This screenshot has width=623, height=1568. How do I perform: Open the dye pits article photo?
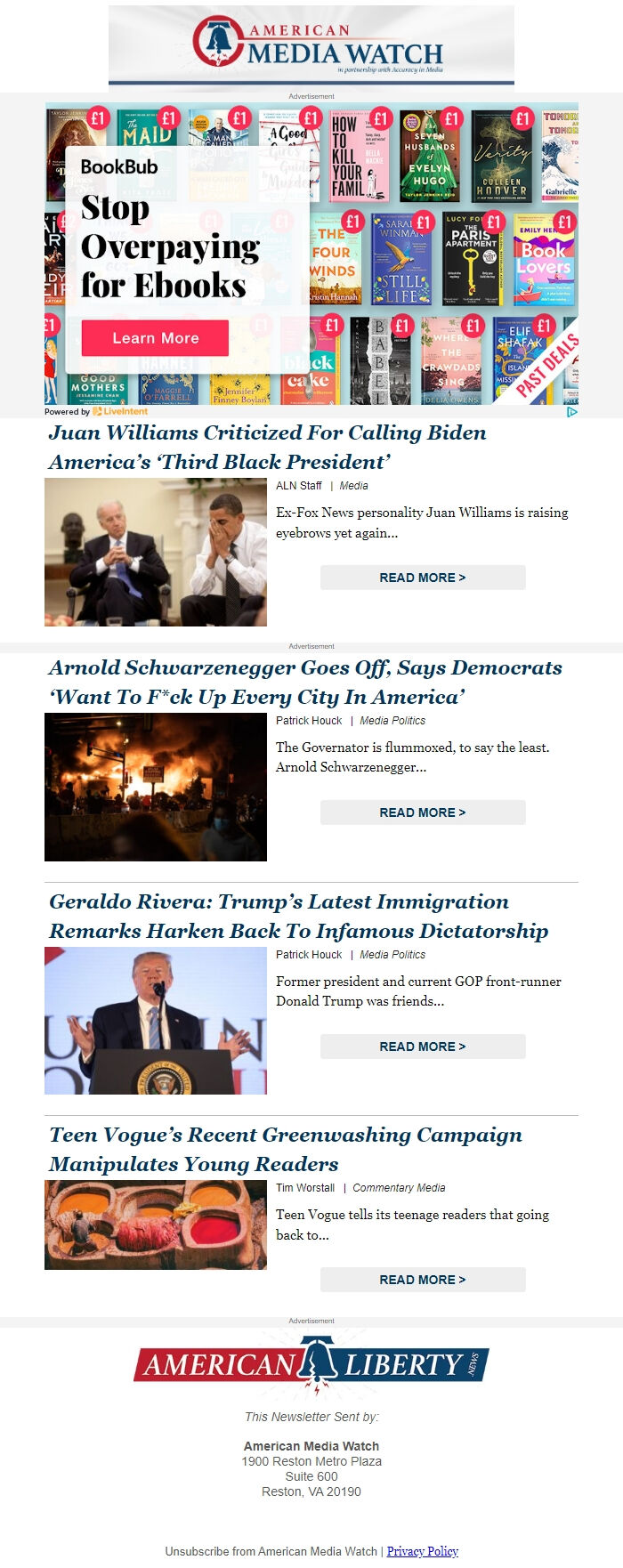point(156,1224)
